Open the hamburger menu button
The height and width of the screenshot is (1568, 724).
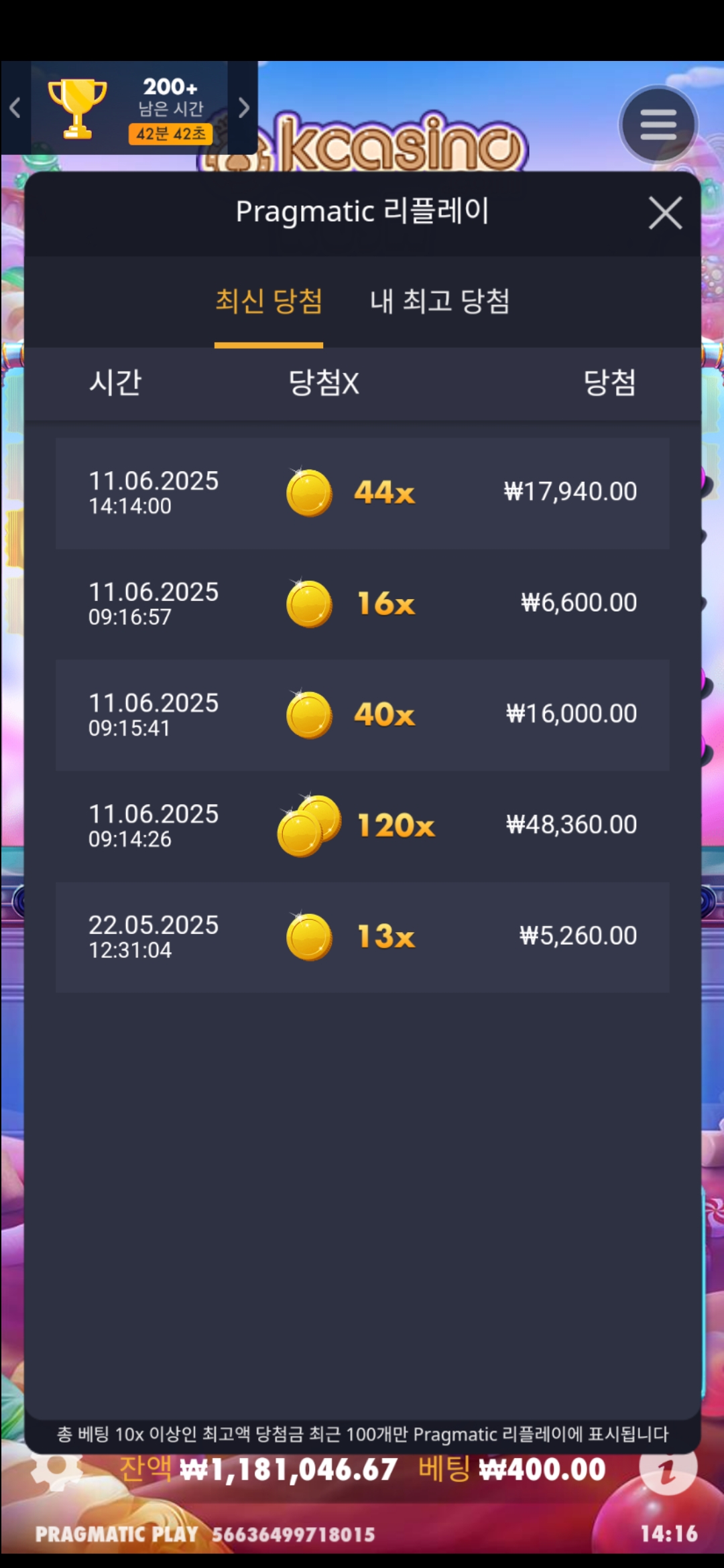click(658, 125)
